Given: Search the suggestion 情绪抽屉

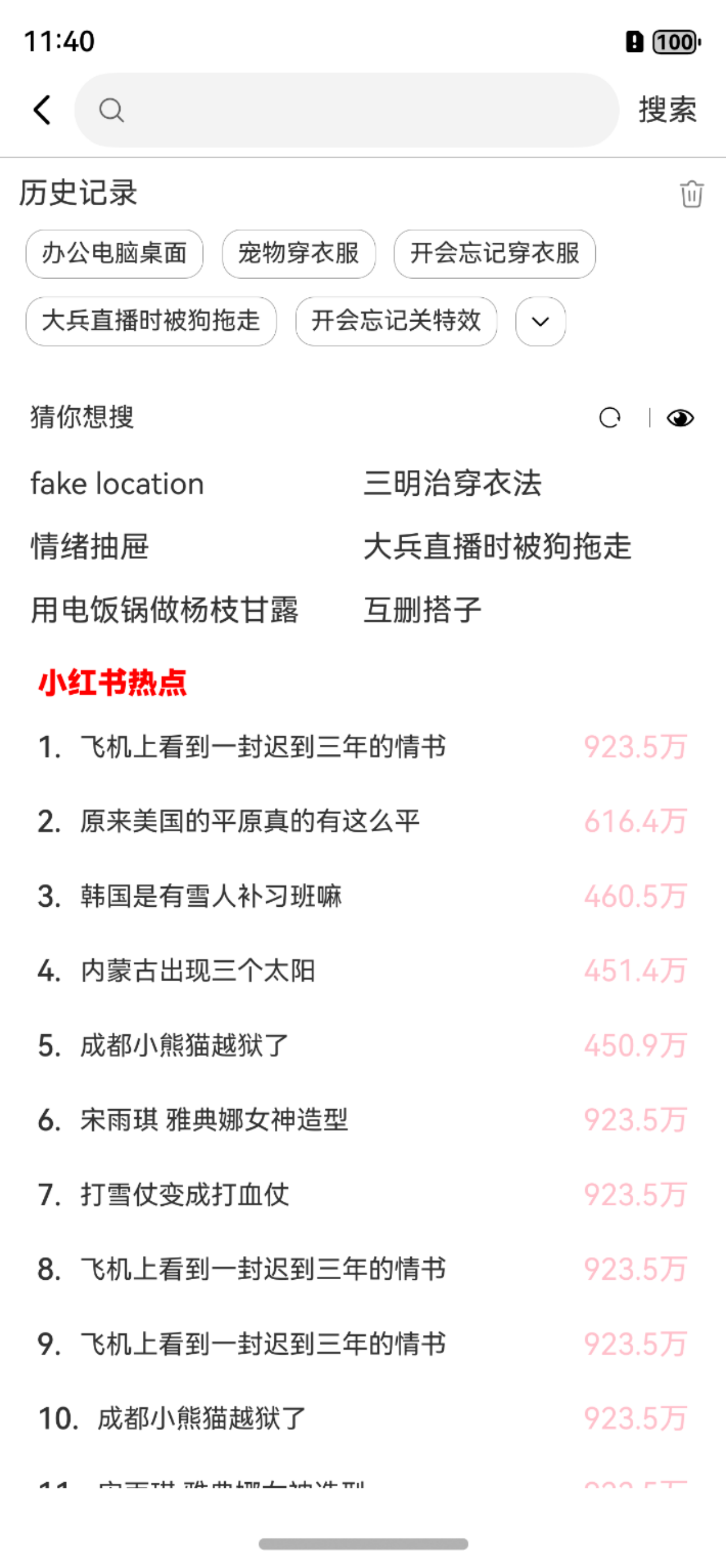Looking at the screenshot, I should [90, 546].
